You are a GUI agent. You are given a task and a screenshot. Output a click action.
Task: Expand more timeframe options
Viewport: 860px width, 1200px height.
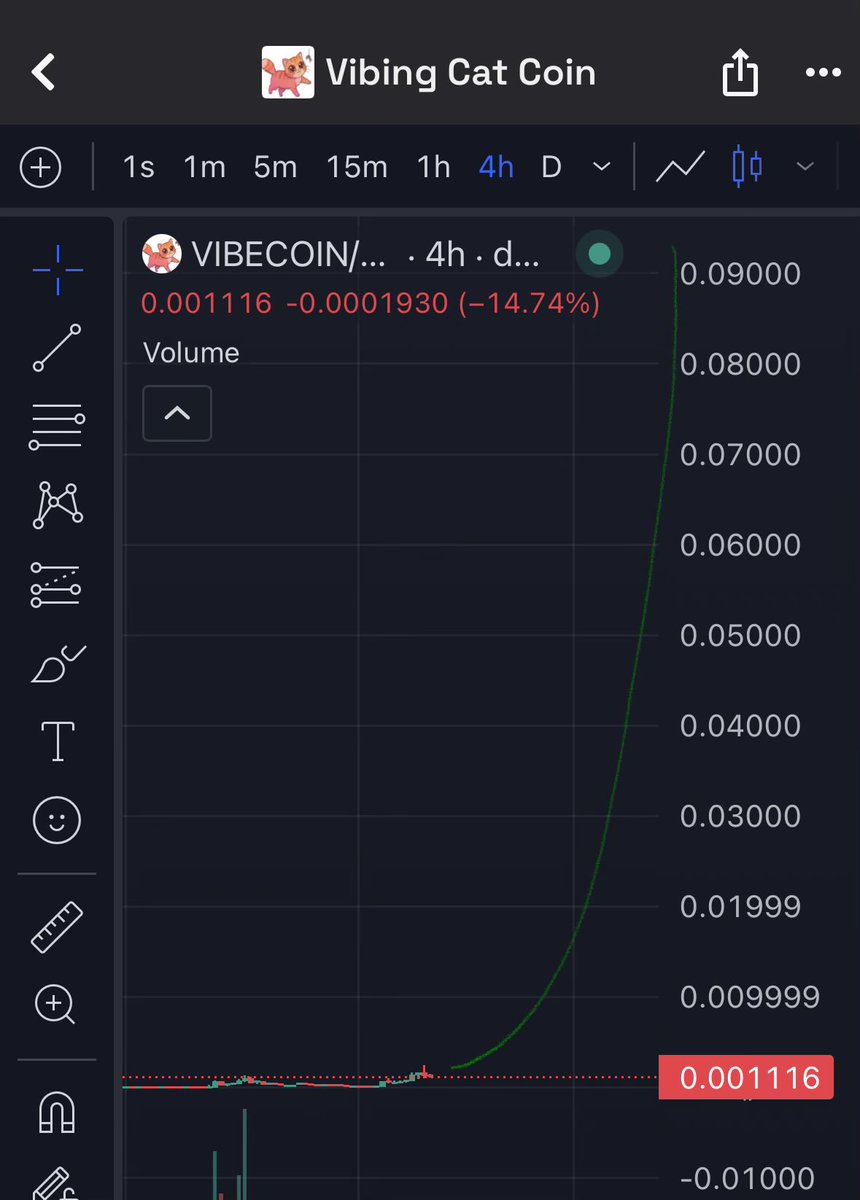(601, 167)
